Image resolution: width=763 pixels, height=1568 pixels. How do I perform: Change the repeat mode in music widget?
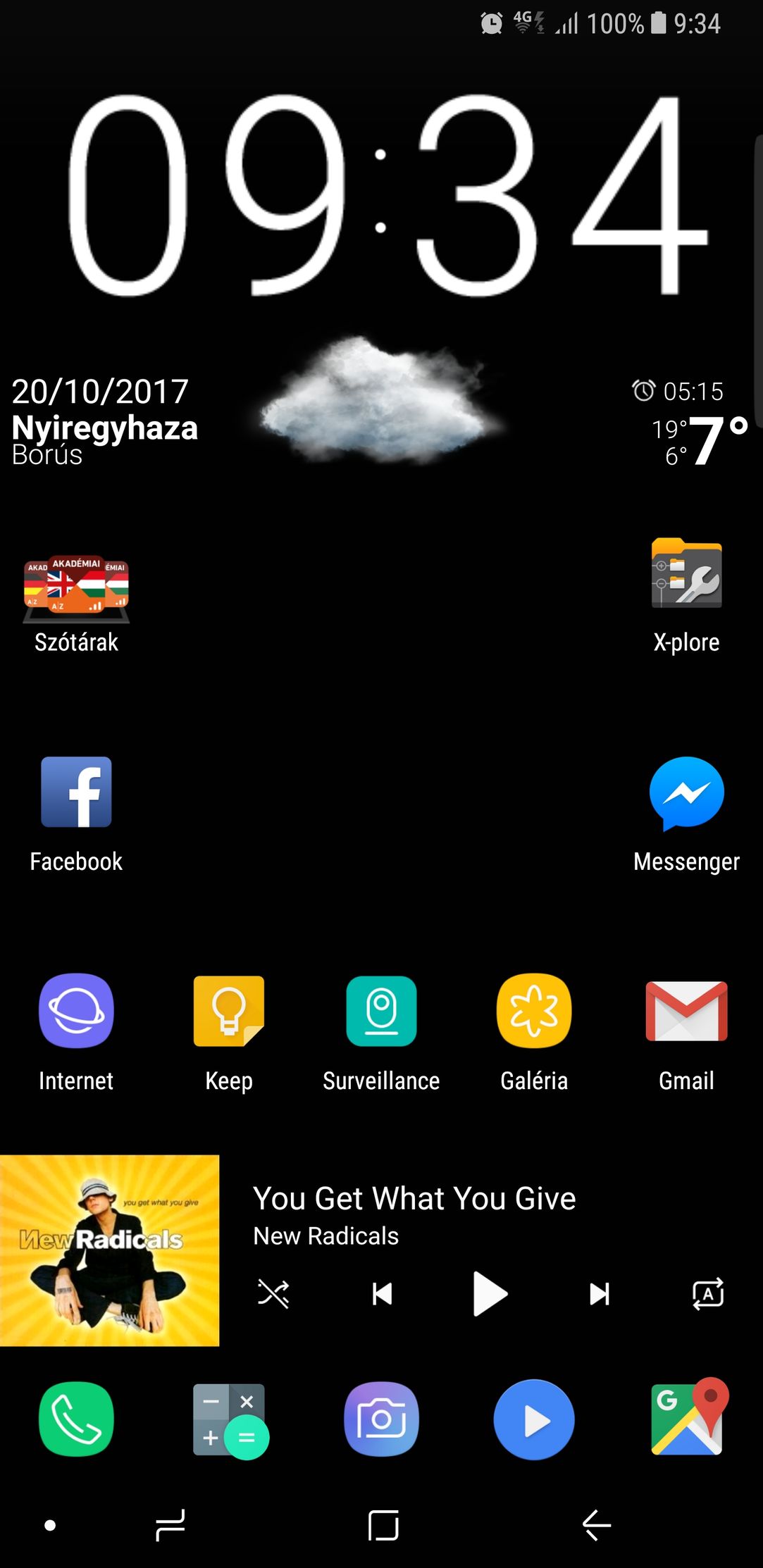tap(708, 1293)
